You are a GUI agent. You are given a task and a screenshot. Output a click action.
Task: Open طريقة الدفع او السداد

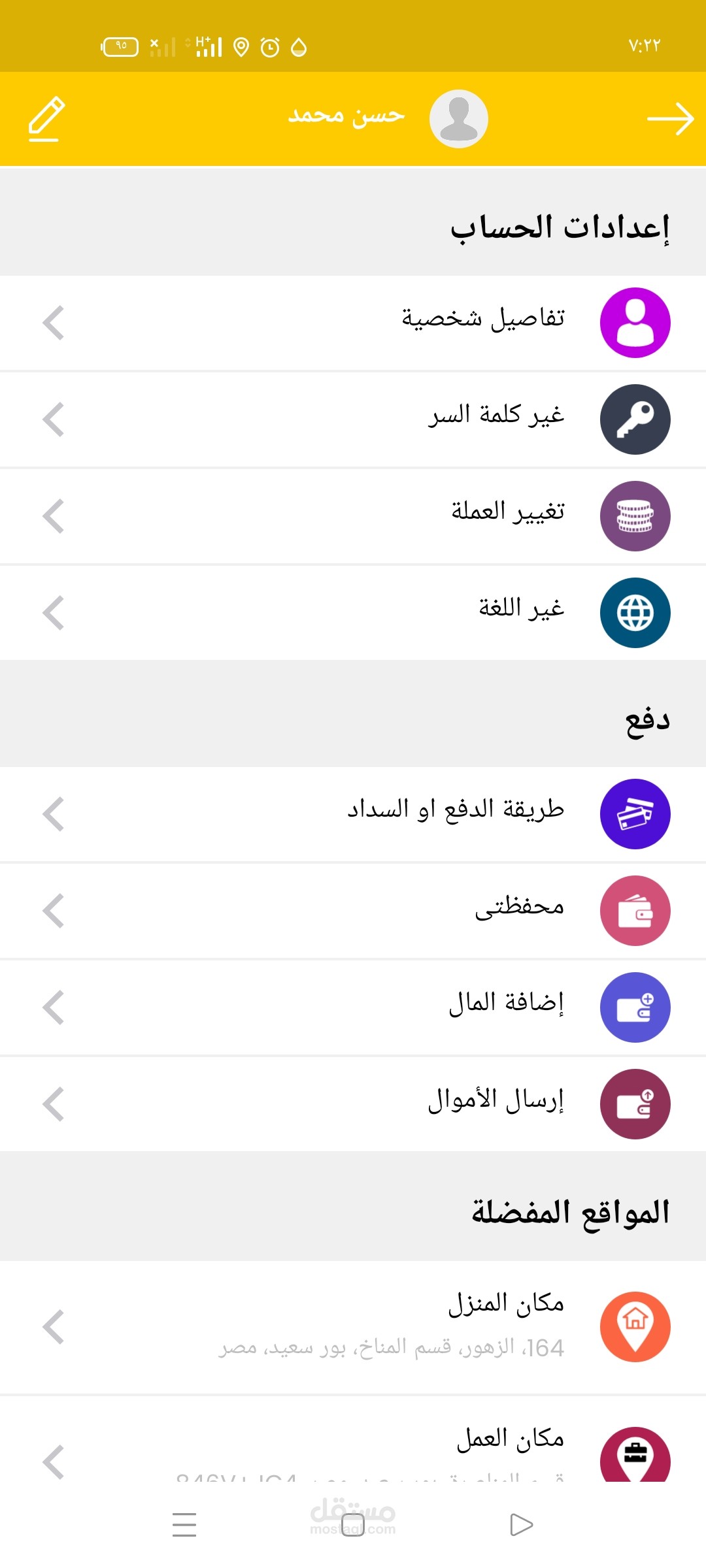coord(353,814)
